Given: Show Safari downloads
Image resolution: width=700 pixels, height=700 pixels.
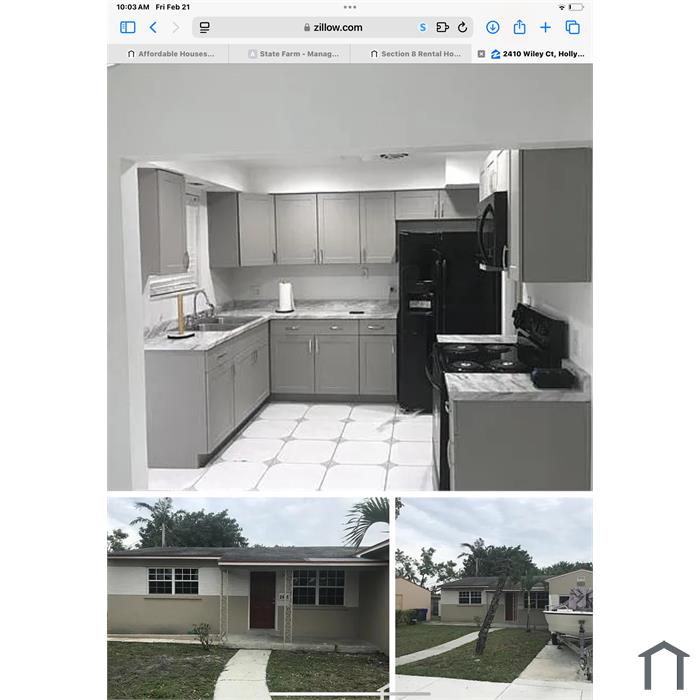Looking at the screenshot, I should click(x=493, y=28).
